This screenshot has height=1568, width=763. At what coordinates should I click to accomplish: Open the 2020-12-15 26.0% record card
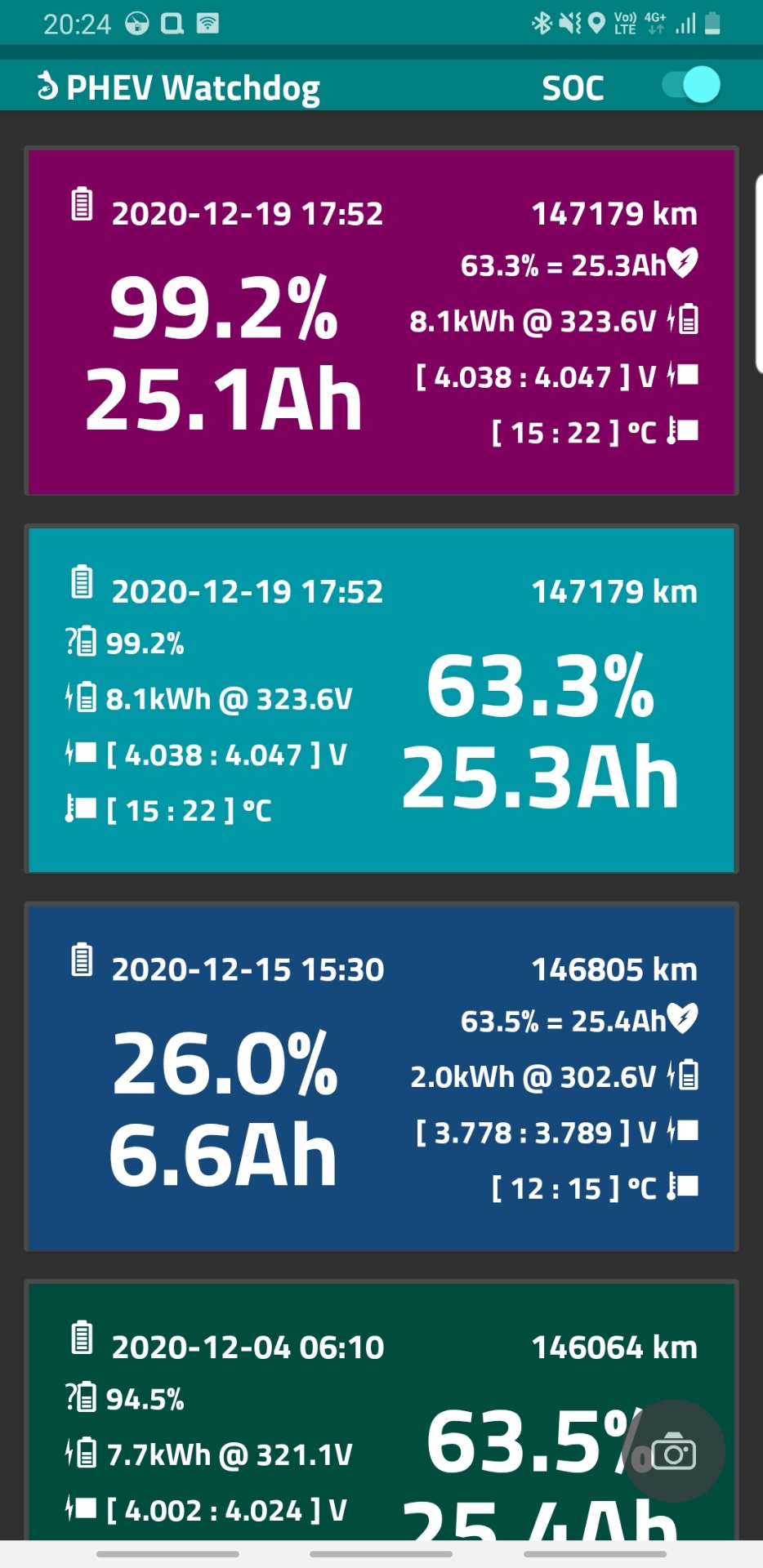click(381, 1076)
